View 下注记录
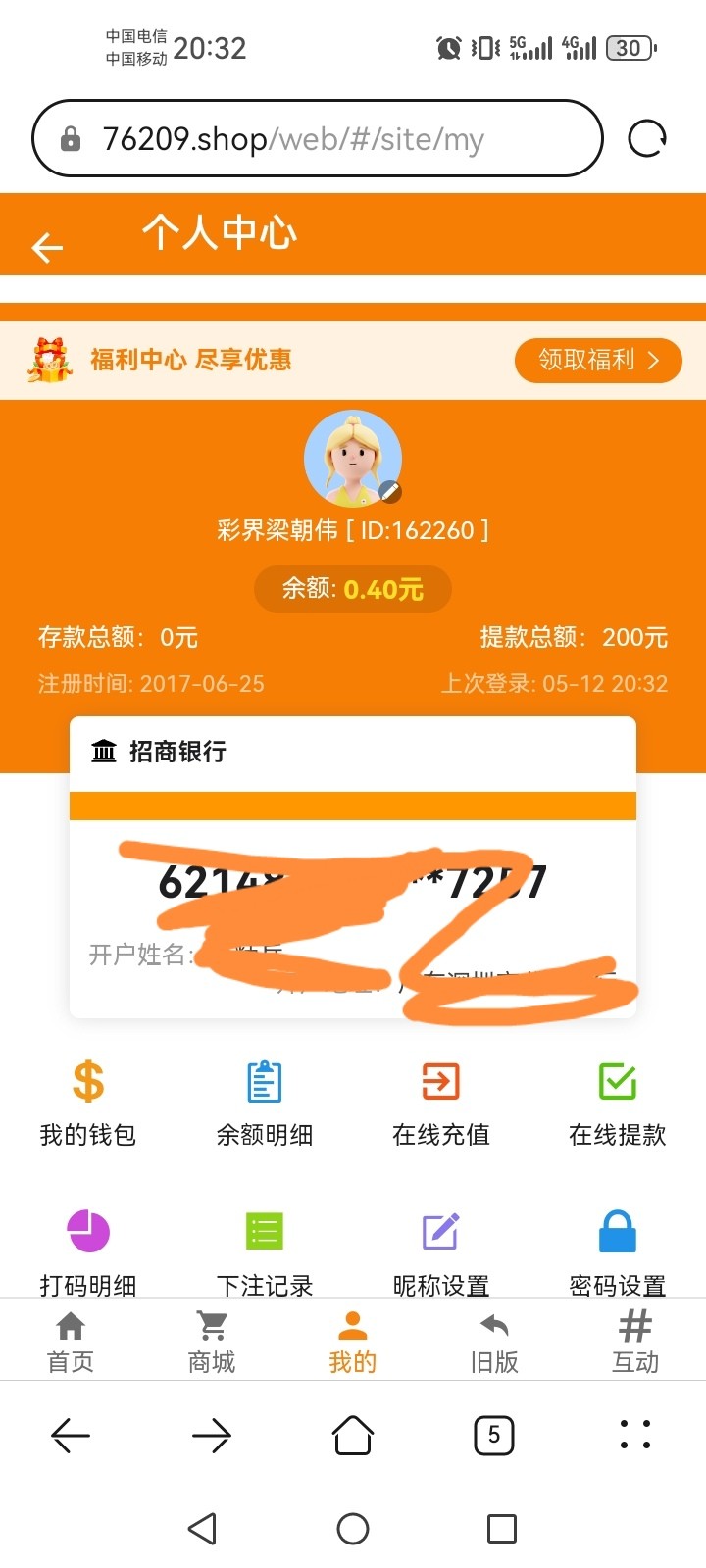 coord(265,1249)
